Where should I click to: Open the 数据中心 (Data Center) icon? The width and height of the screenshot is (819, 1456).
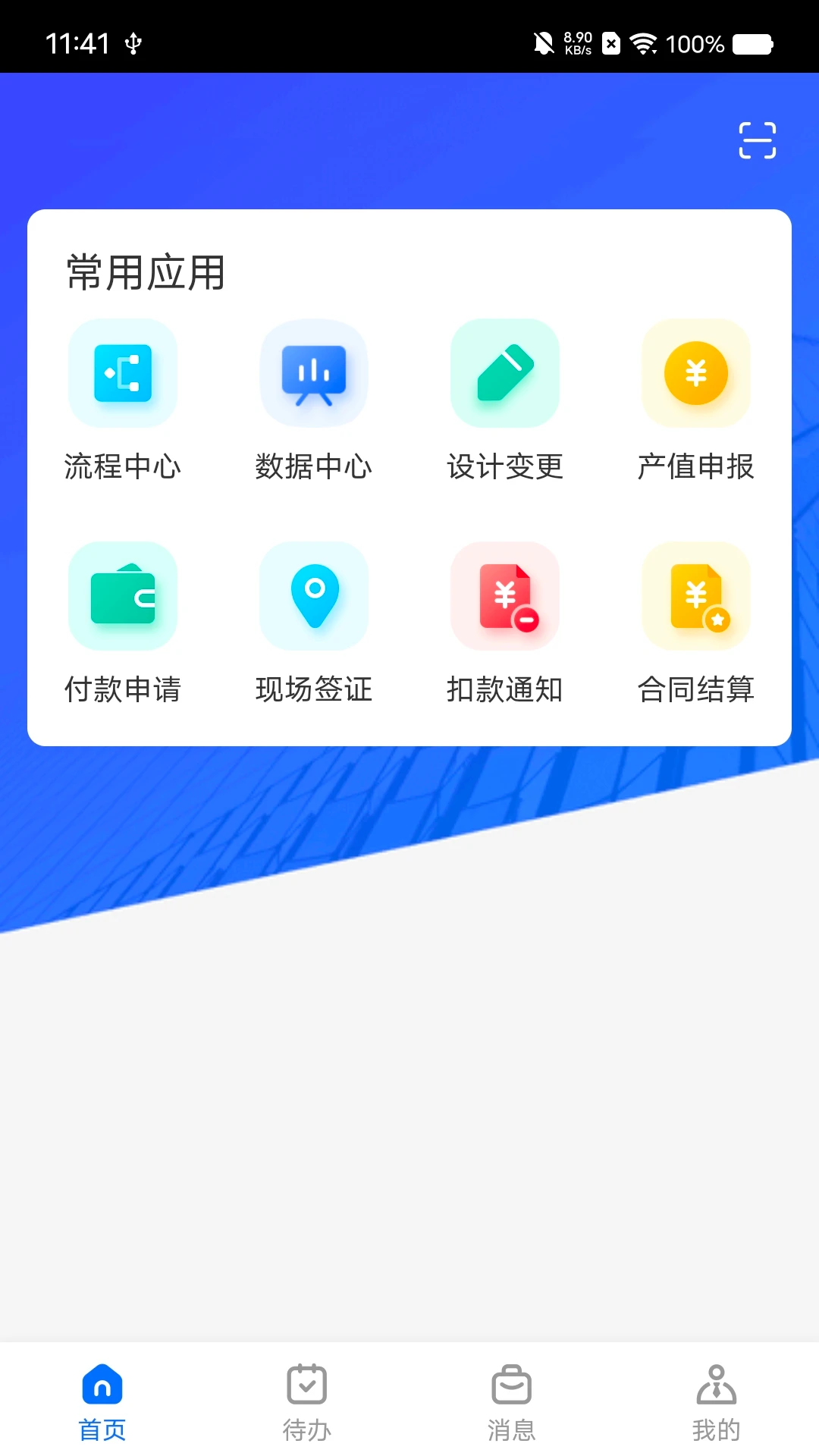pyautogui.click(x=314, y=373)
